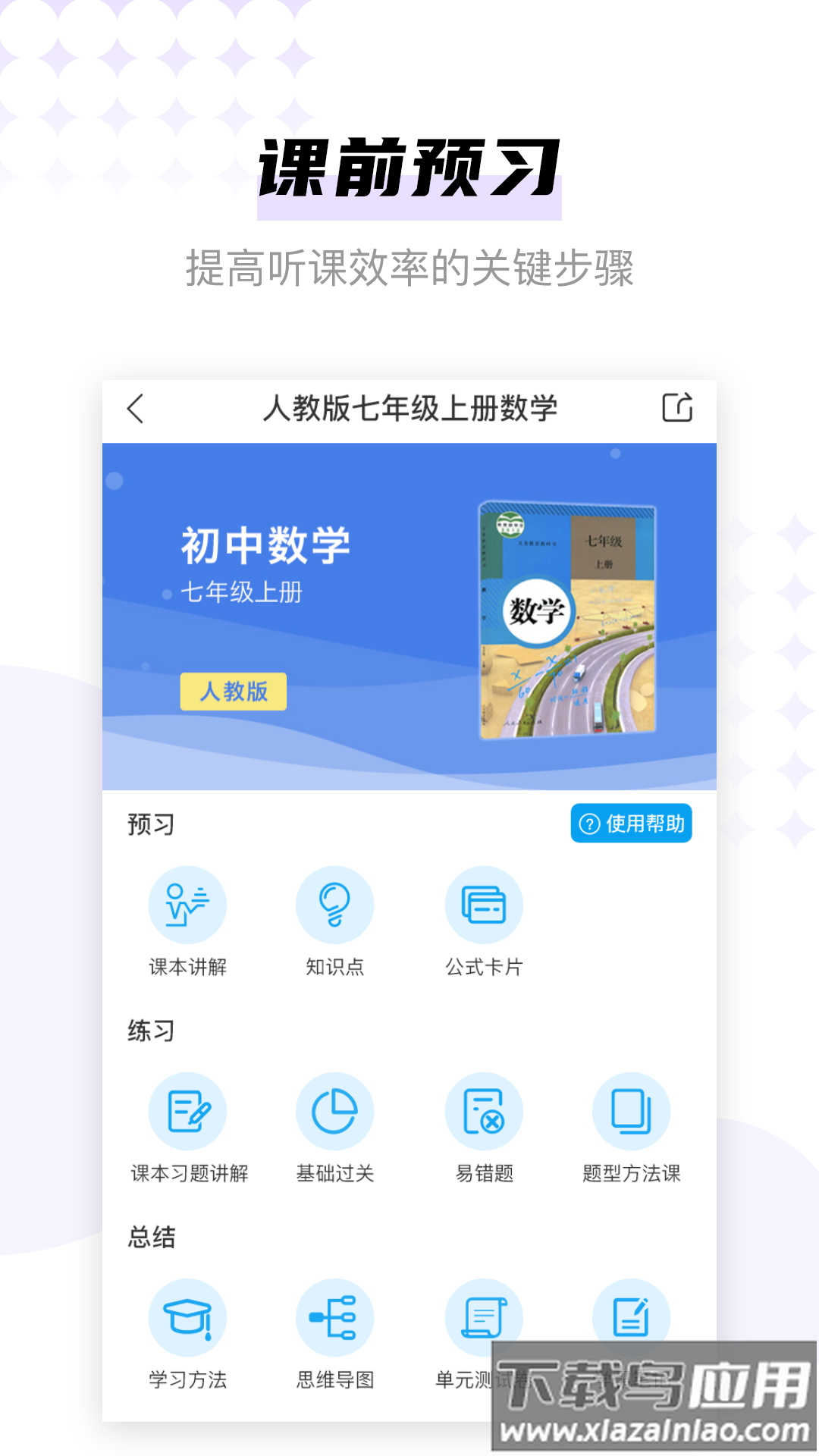This screenshot has width=819, height=1456.
Task: Open the 使用帮助 help button
Action: coord(633,824)
